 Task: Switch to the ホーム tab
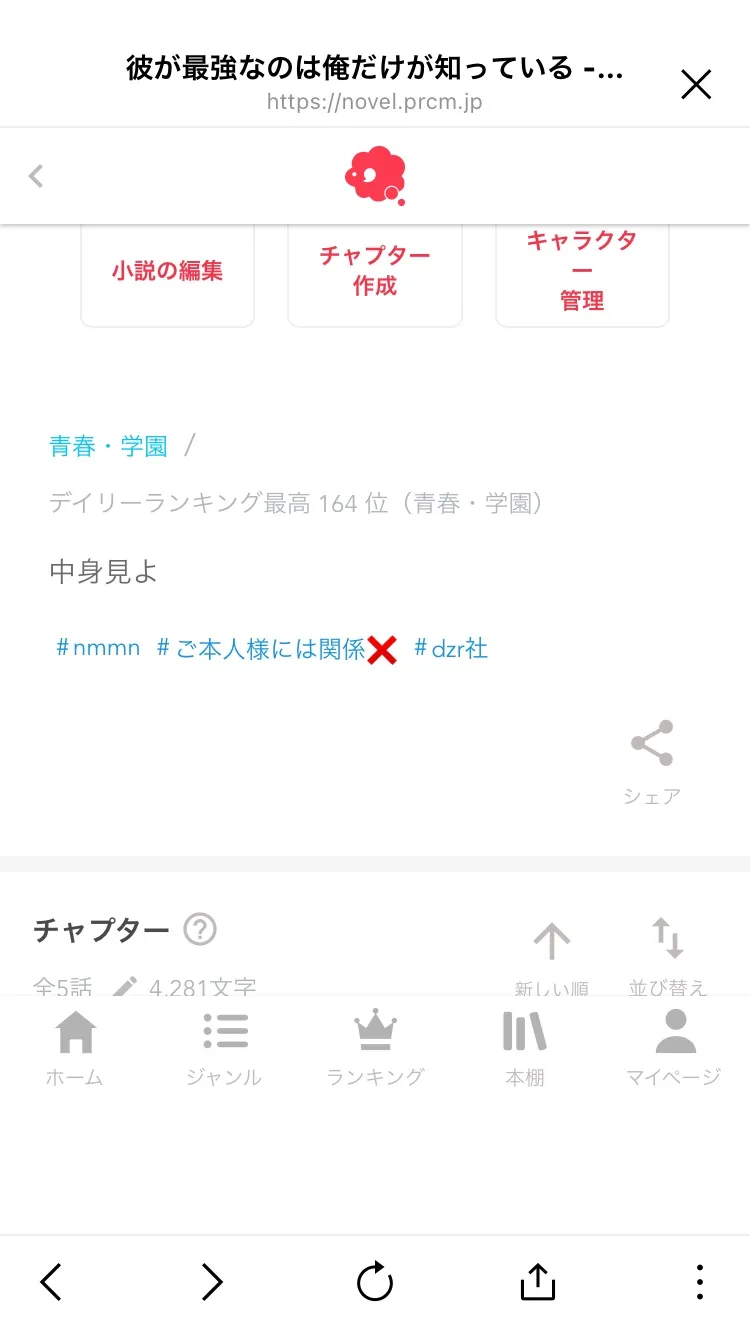tap(75, 1047)
